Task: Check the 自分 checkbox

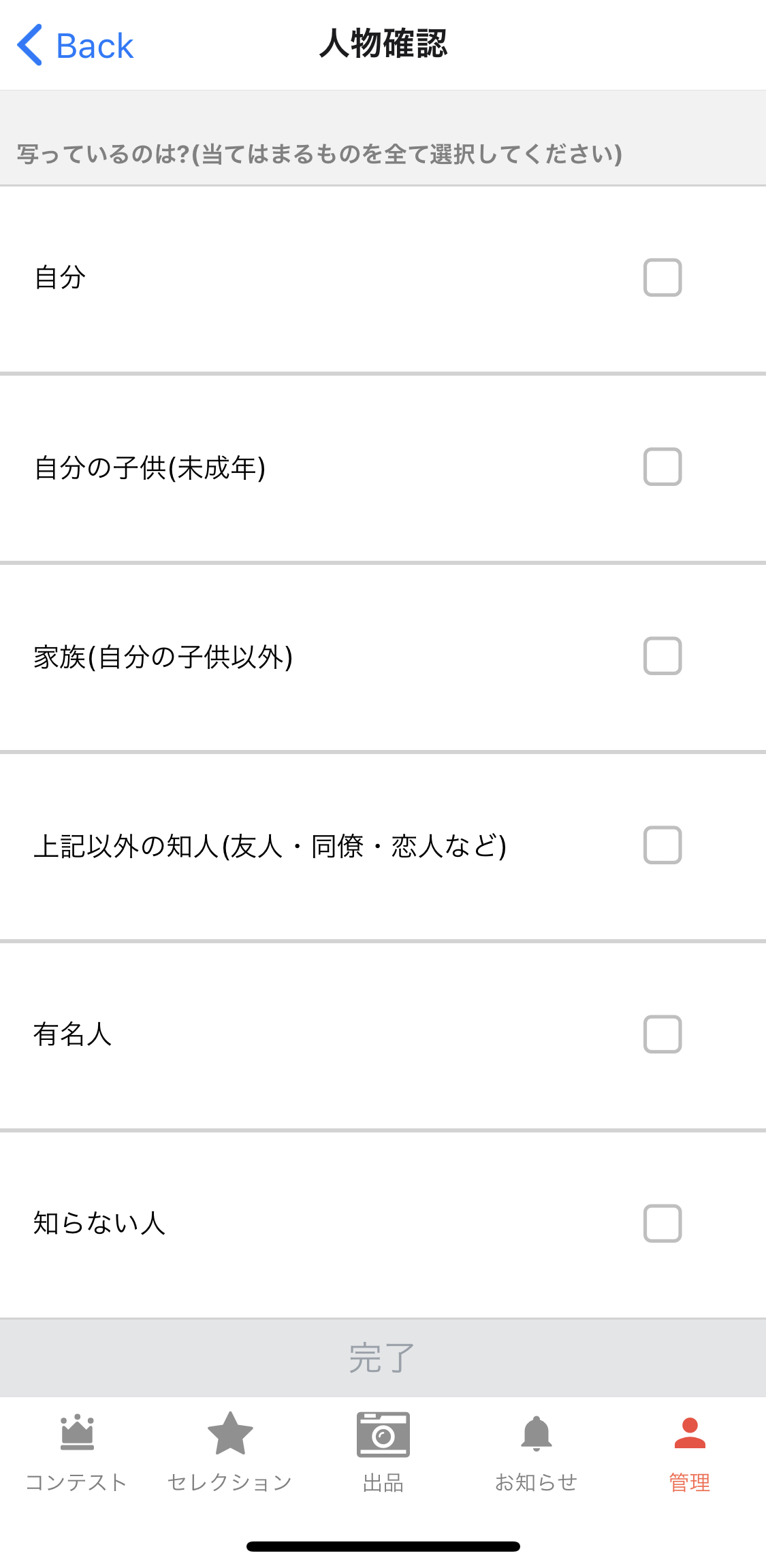Action: click(663, 278)
